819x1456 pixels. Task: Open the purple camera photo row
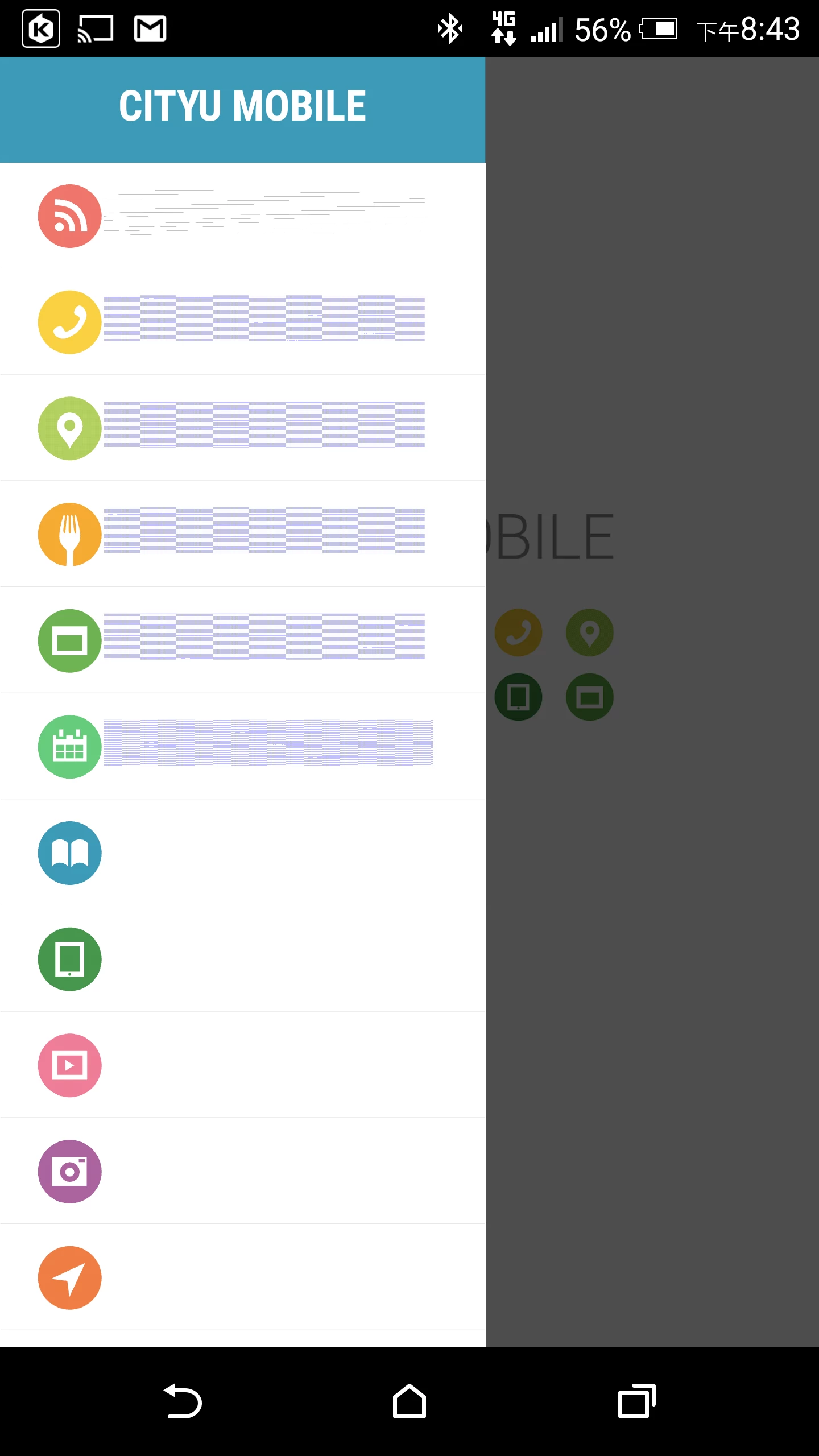coord(242,1171)
